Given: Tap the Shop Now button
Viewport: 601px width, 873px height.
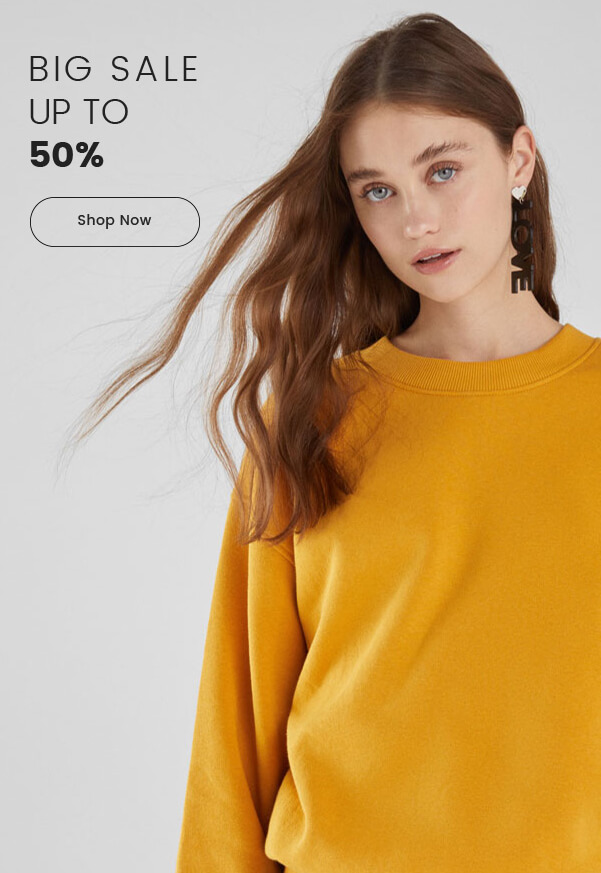Looking at the screenshot, I should tap(115, 221).
